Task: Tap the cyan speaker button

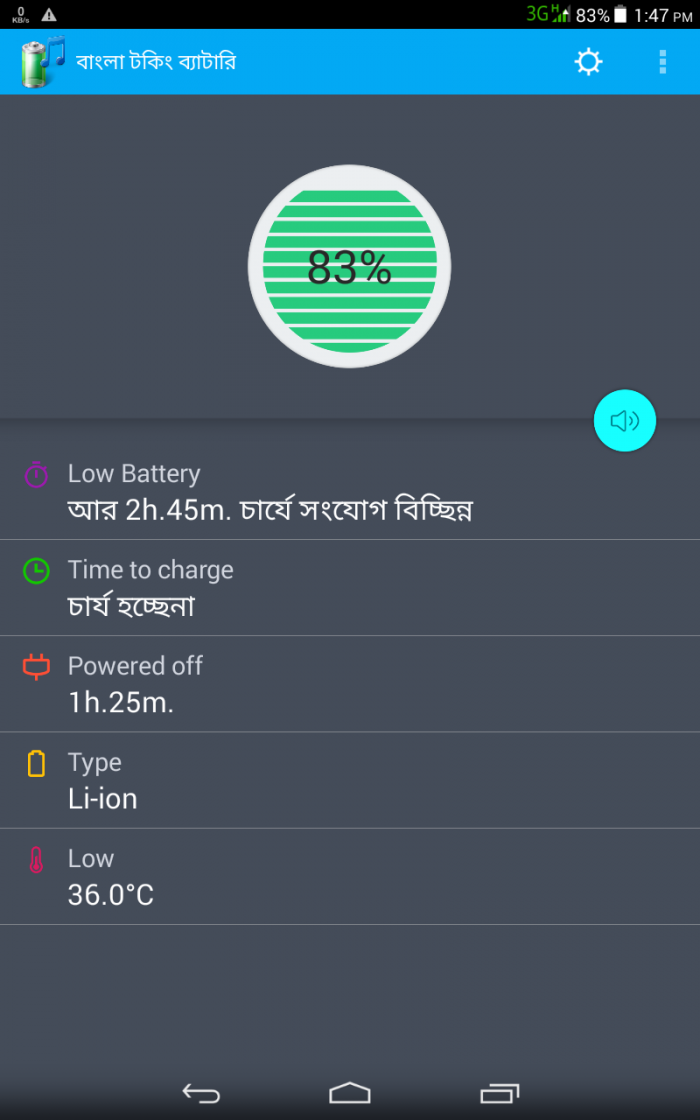Action: pyautogui.click(x=625, y=421)
